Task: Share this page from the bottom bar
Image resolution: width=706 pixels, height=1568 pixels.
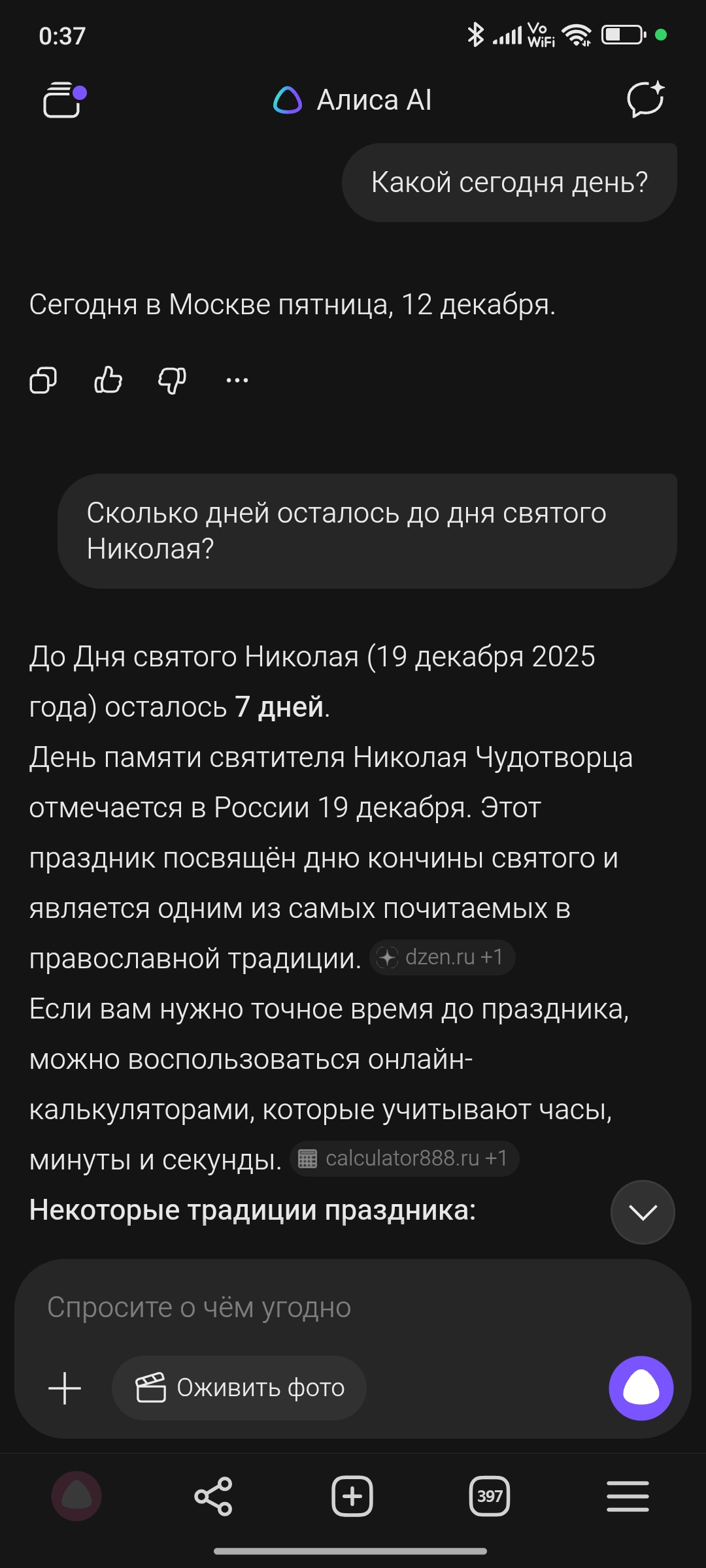Action: (213, 1496)
